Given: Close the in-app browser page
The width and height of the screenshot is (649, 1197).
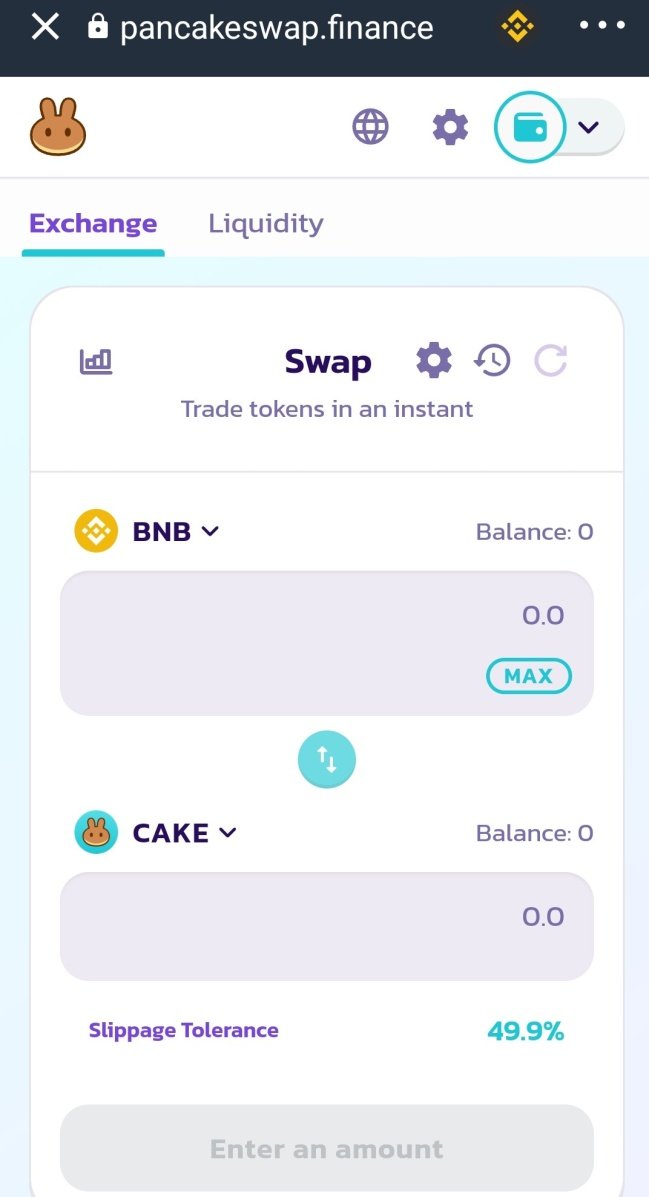Looking at the screenshot, I should 45,27.
